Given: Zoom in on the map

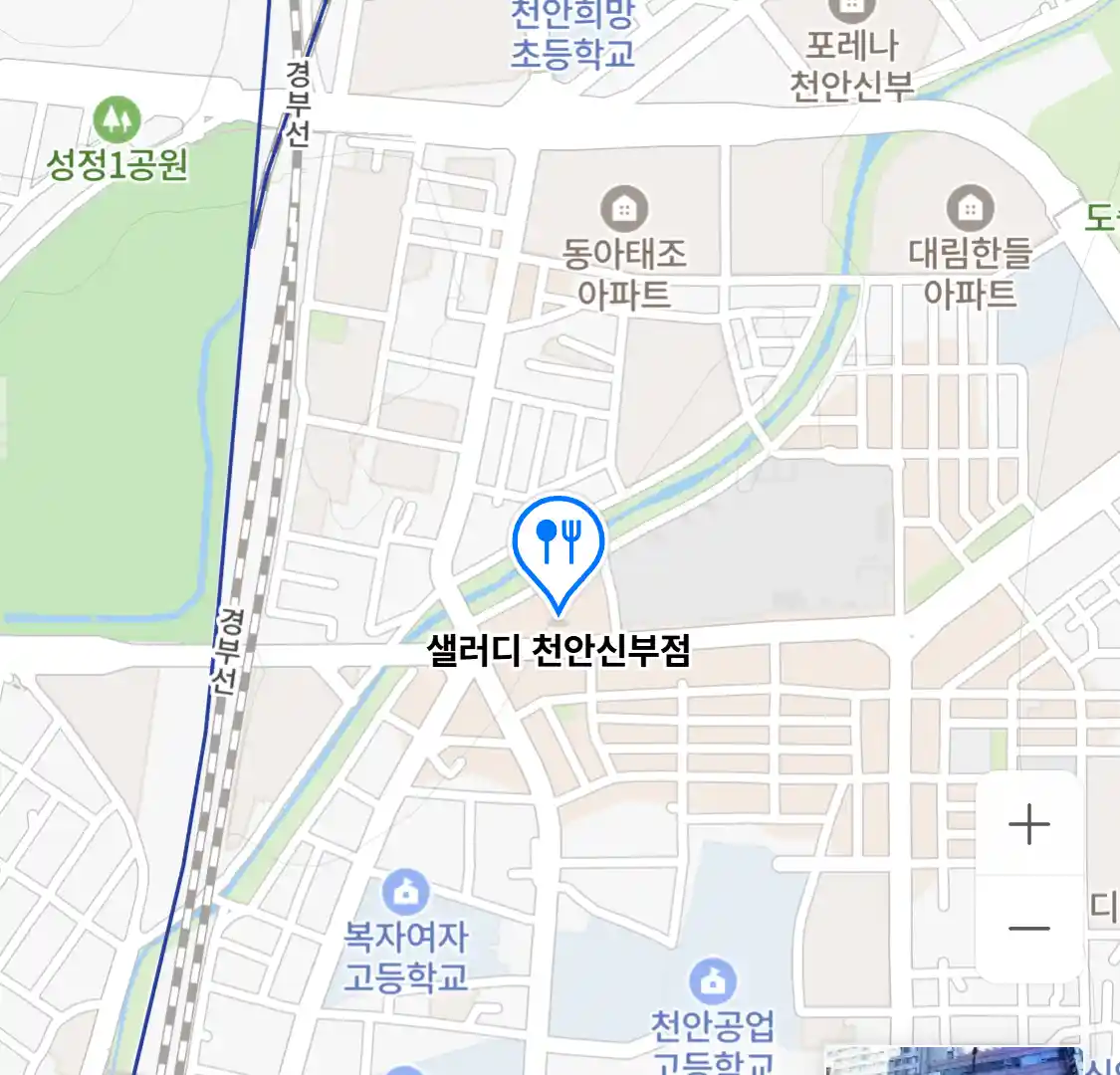Looking at the screenshot, I should pyautogui.click(x=1028, y=825).
